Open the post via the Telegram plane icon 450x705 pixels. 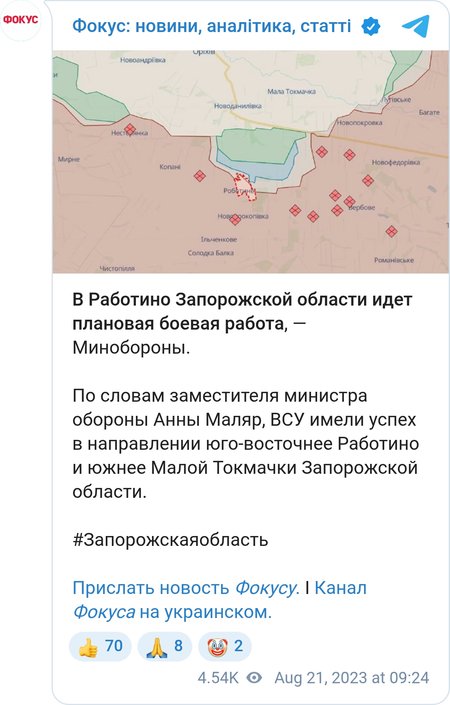coord(415,27)
